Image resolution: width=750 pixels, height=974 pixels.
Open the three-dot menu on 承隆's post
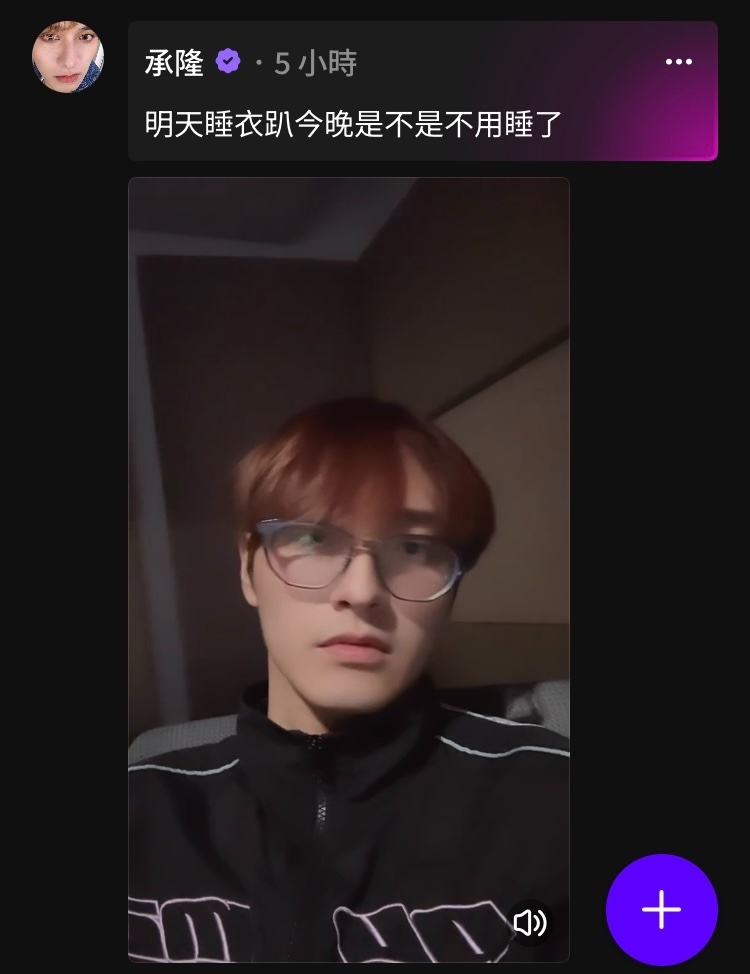tap(678, 62)
